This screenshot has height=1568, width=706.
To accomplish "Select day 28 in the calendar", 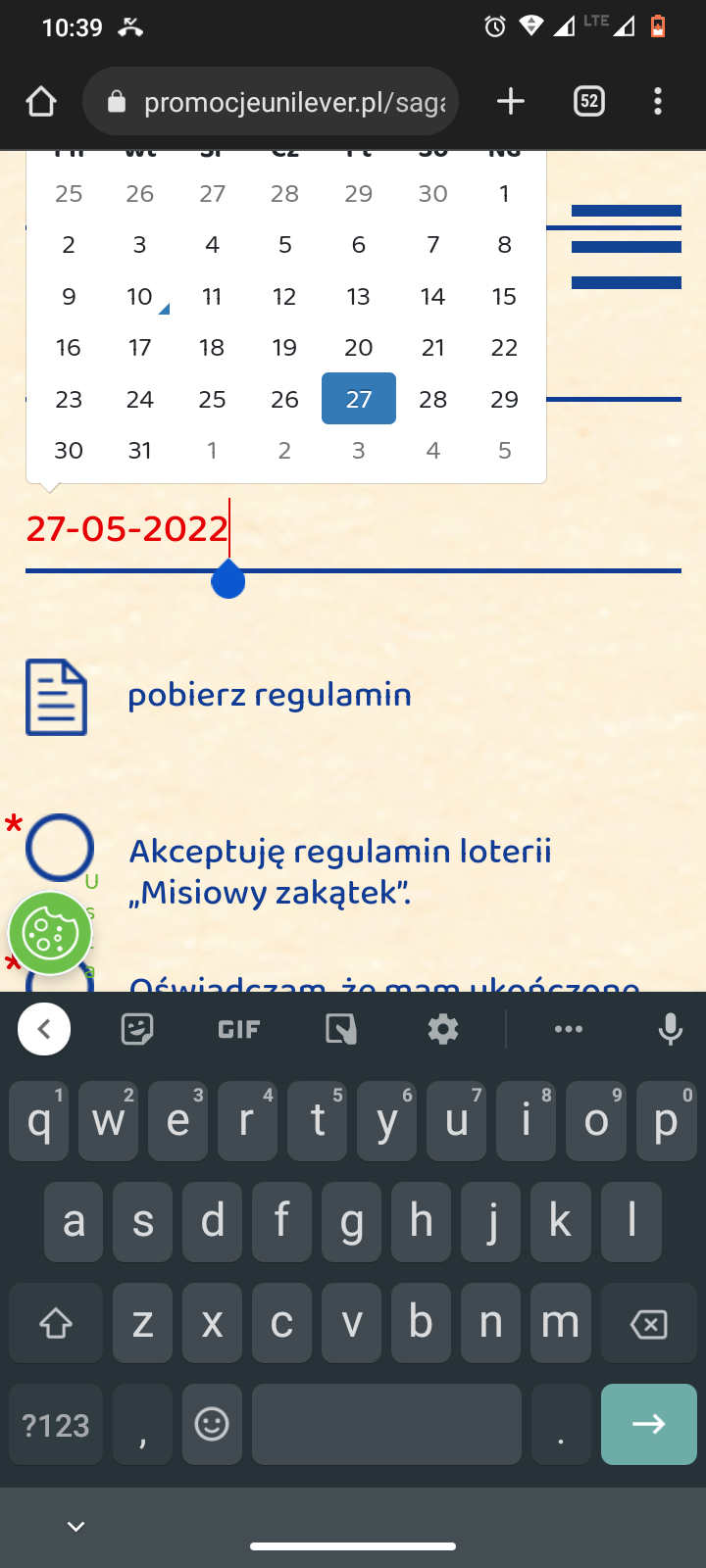I will (432, 399).
